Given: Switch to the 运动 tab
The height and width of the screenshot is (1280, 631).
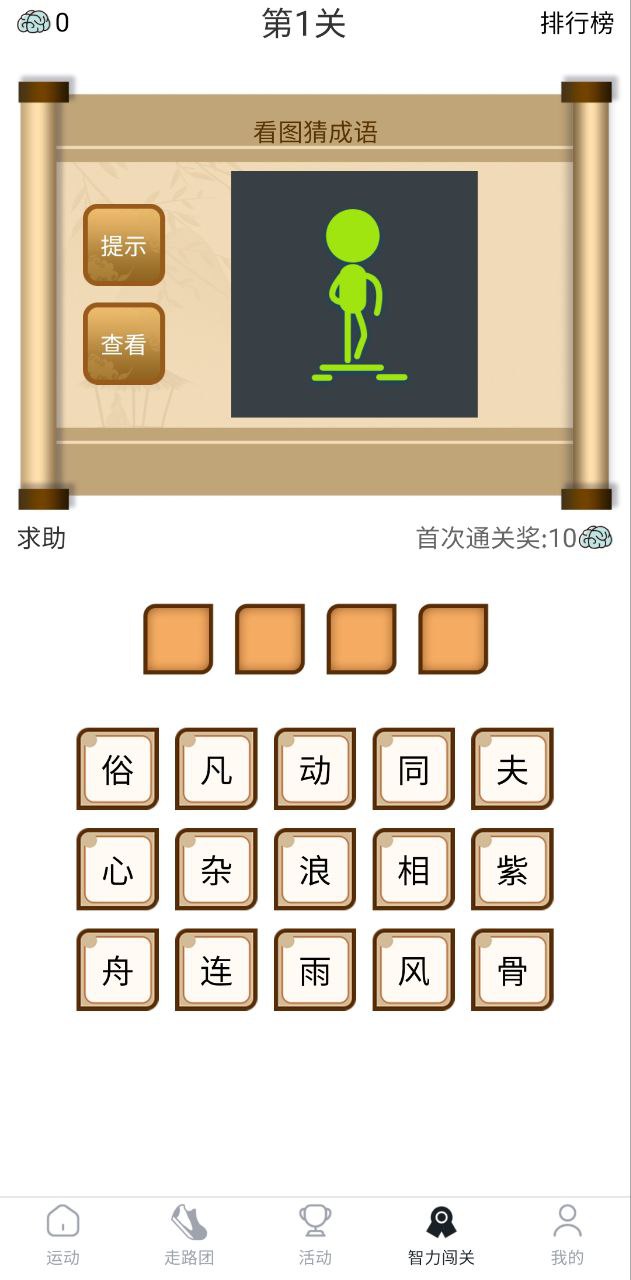Looking at the screenshot, I should click(x=63, y=1235).
